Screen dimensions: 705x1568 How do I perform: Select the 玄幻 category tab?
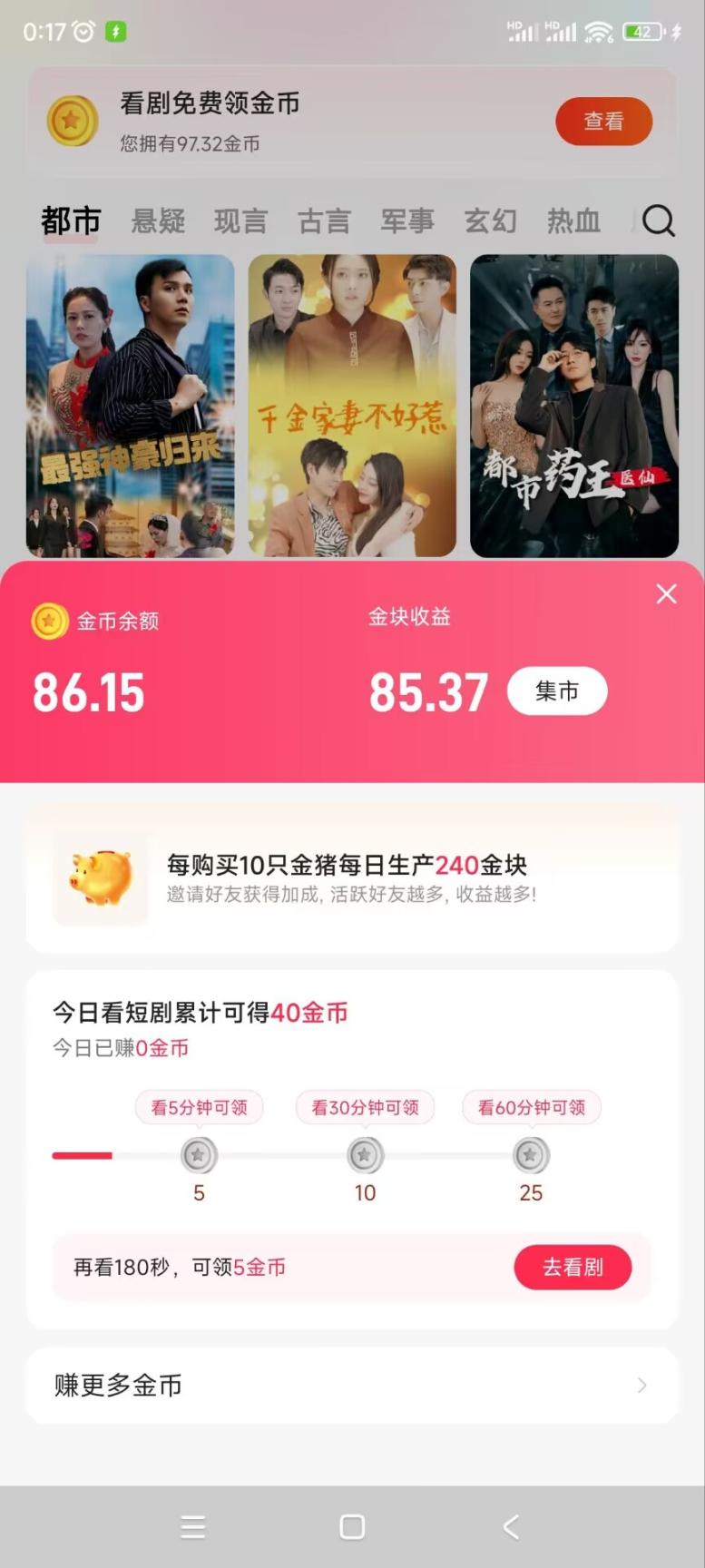[490, 220]
